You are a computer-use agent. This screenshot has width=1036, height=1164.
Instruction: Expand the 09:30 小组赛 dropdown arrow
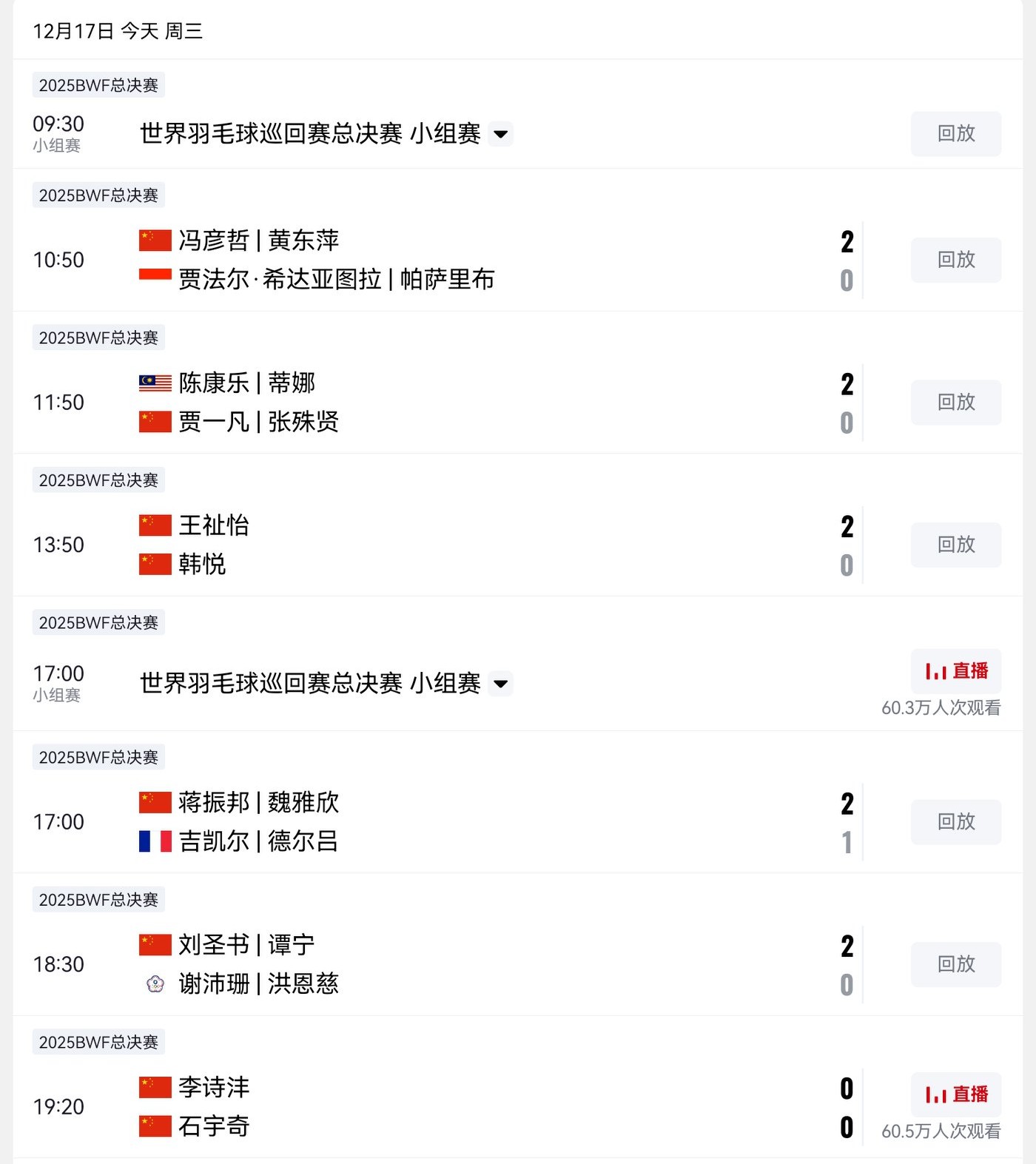(501, 134)
